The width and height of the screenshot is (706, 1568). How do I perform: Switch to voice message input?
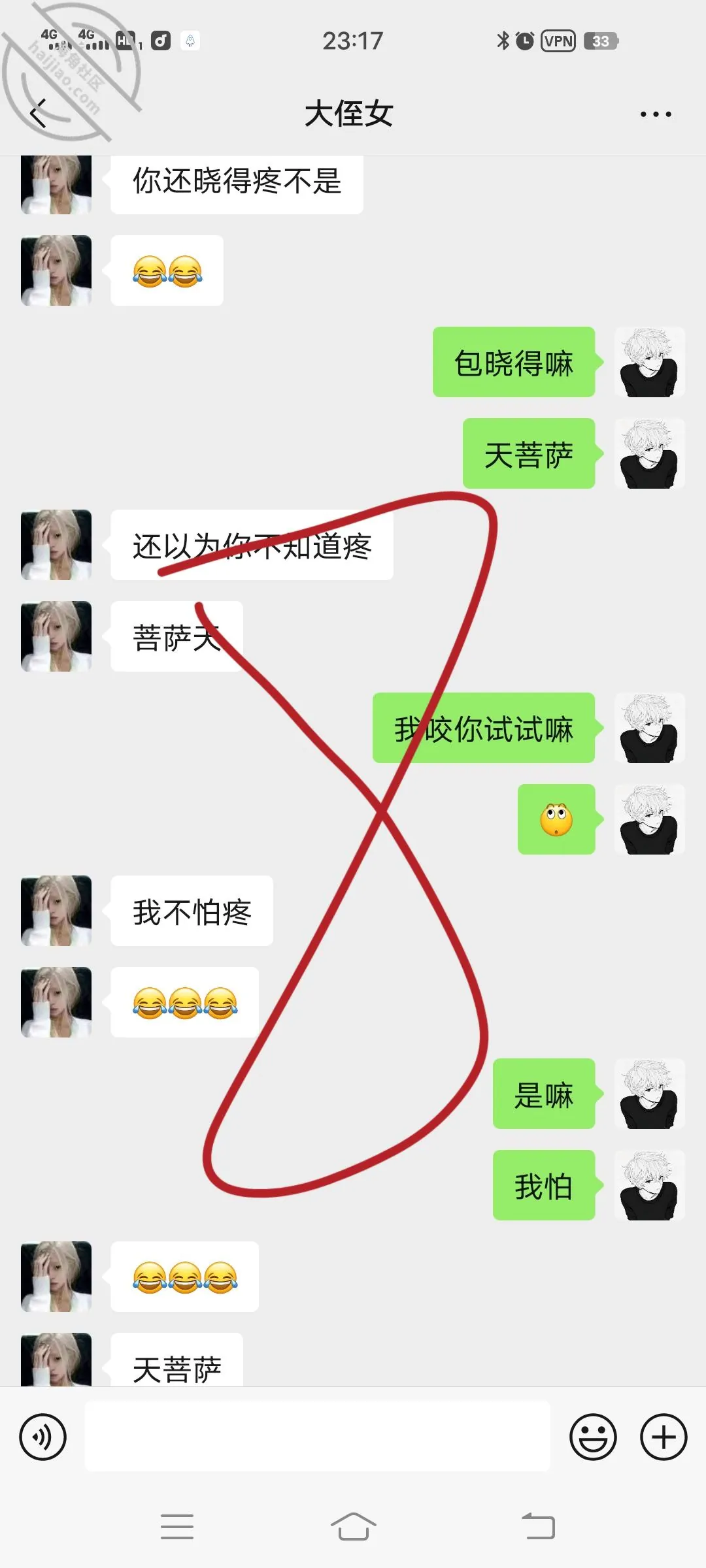[43, 1437]
